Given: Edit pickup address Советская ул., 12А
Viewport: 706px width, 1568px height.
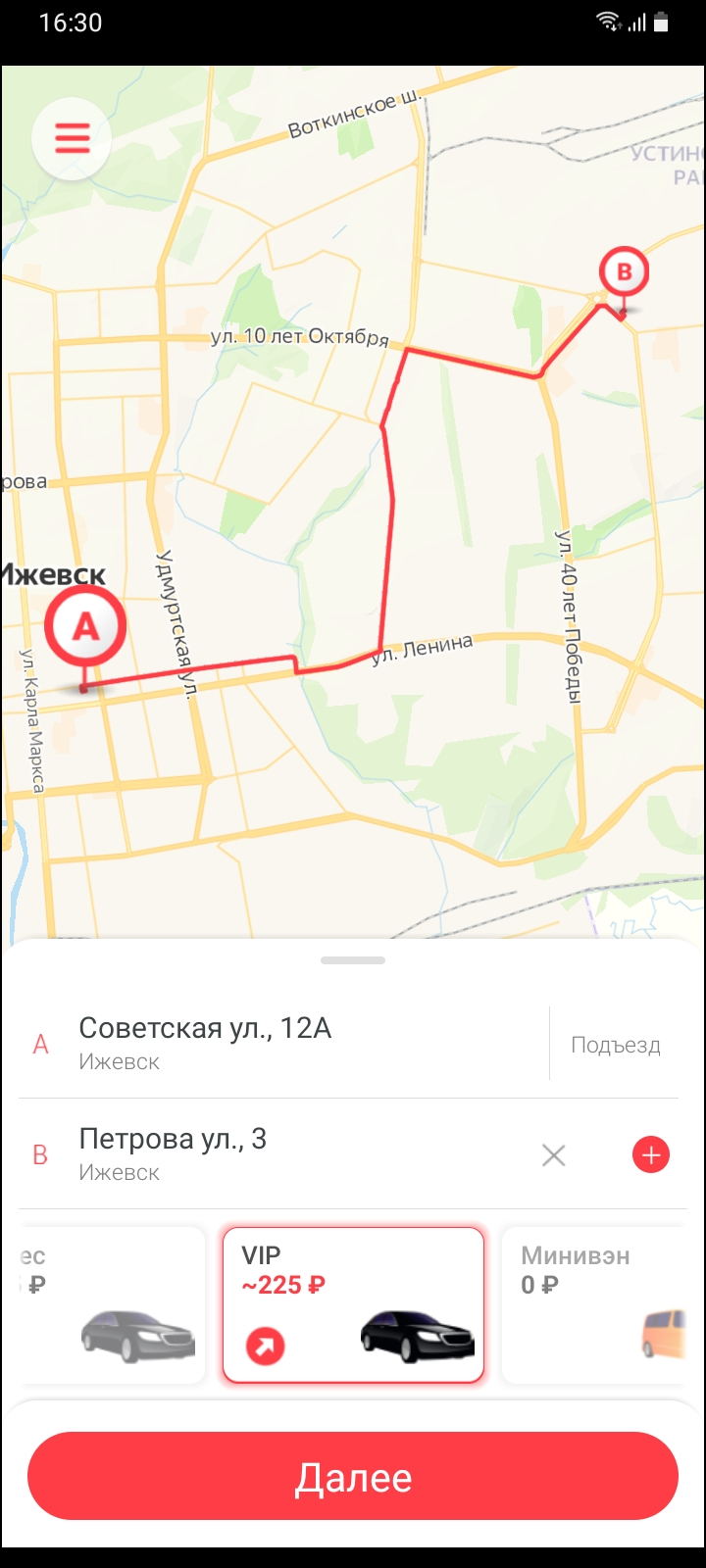Looking at the screenshot, I should click(x=284, y=1043).
